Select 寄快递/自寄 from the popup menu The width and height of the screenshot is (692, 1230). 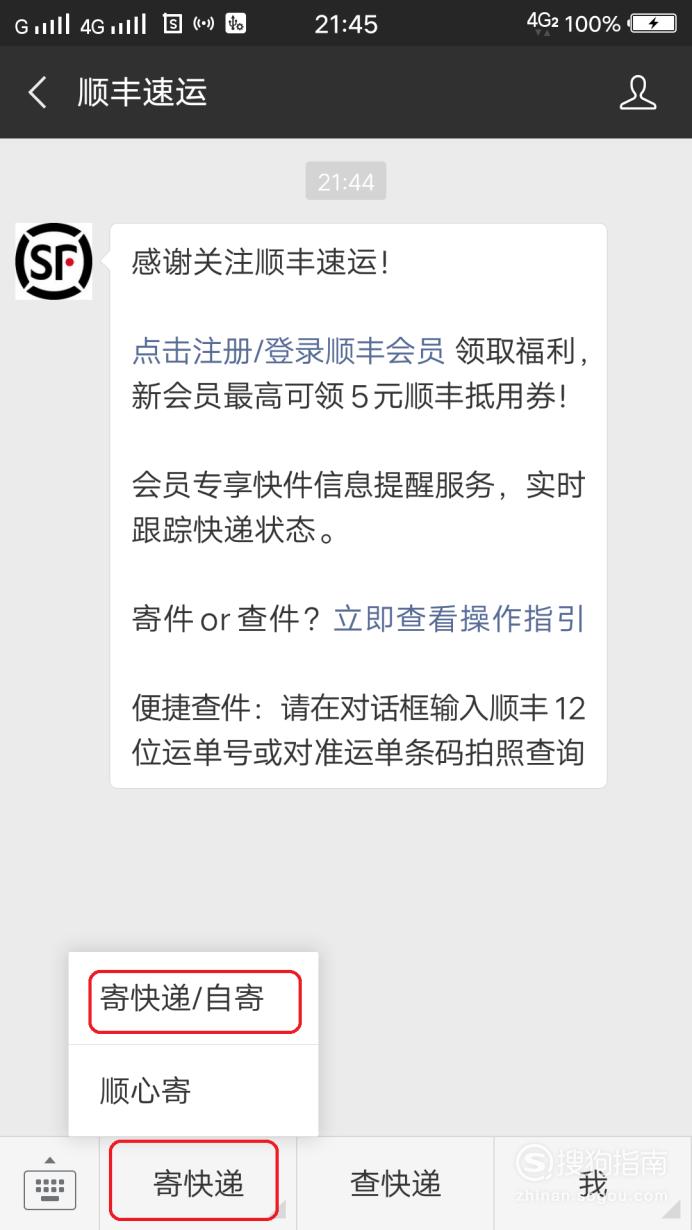point(193,998)
